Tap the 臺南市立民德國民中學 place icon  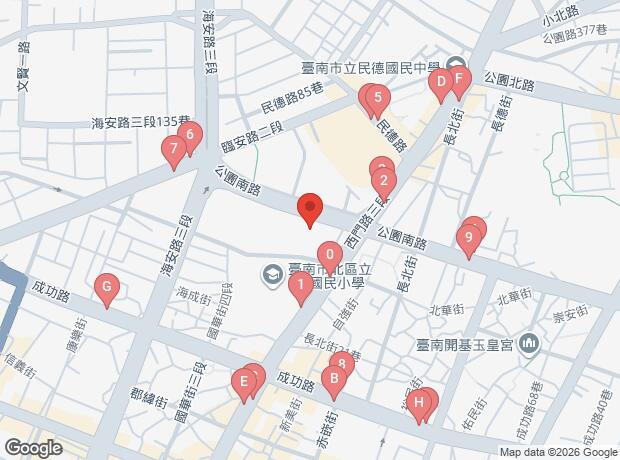pyautogui.click(x=456, y=66)
